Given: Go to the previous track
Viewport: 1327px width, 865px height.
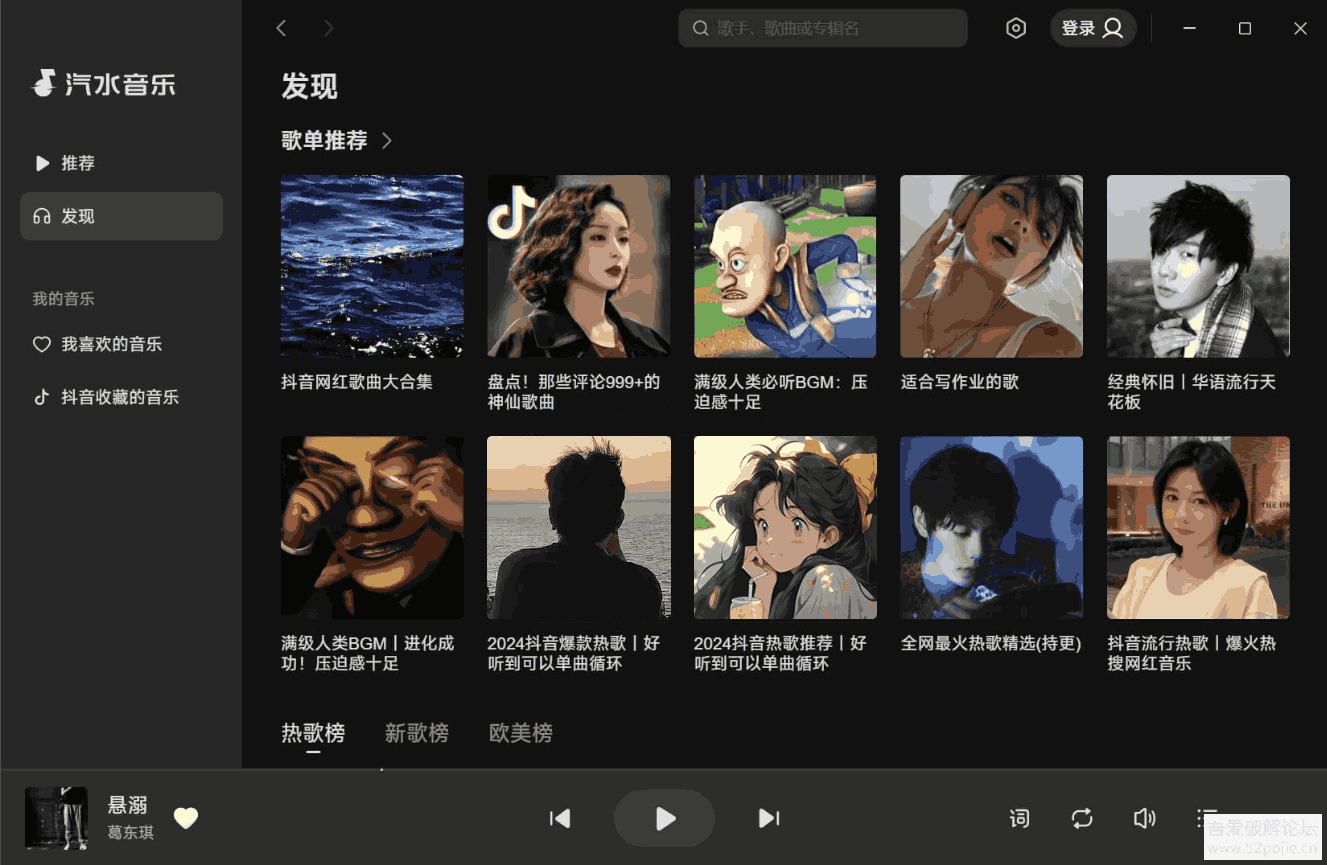Looking at the screenshot, I should click(560, 819).
